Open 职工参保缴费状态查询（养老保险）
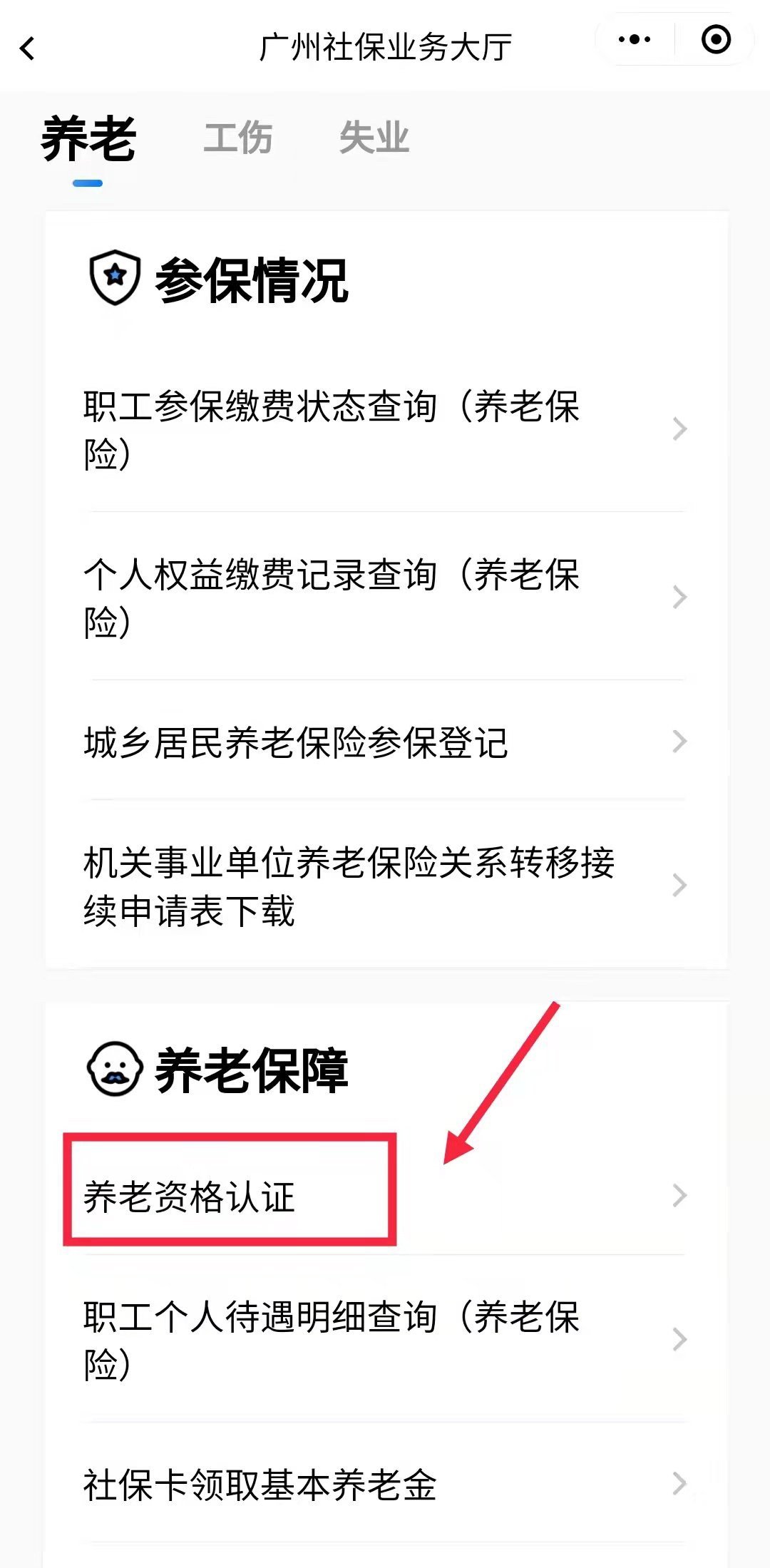Screen dimensions: 770x1568 [x=385, y=429]
